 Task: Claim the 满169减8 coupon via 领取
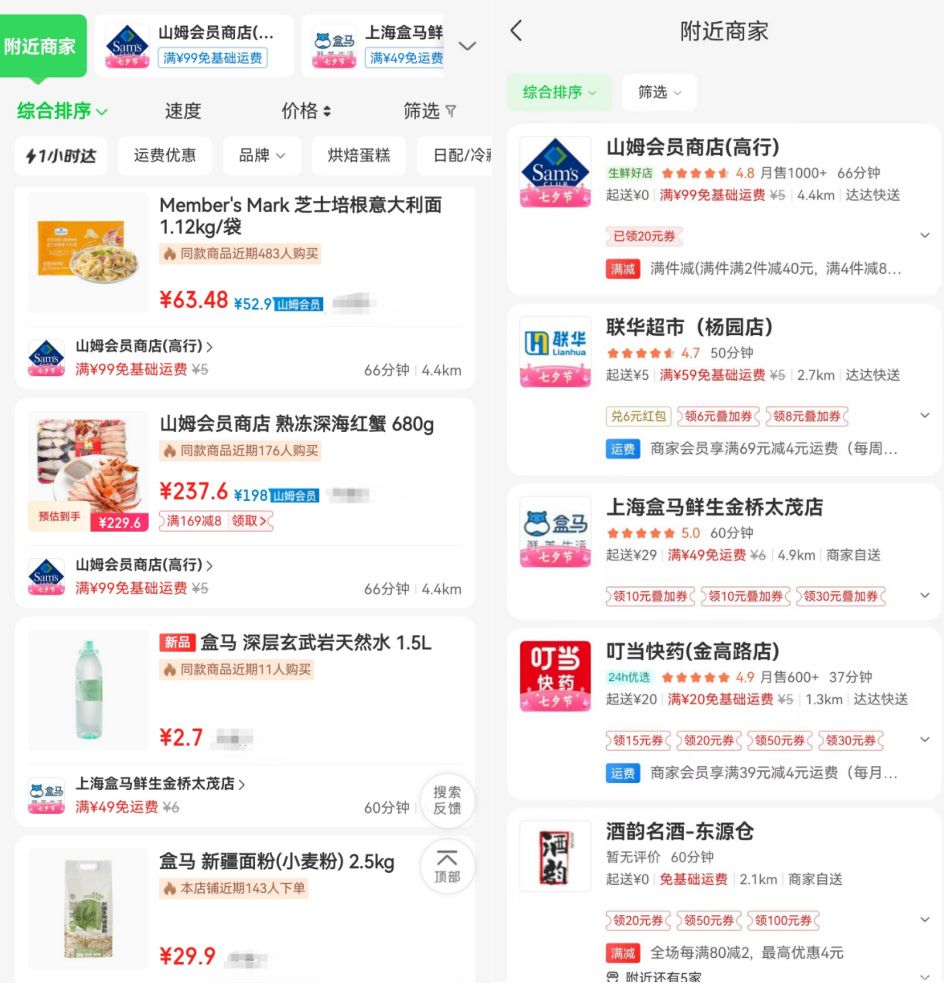(x=251, y=521)
